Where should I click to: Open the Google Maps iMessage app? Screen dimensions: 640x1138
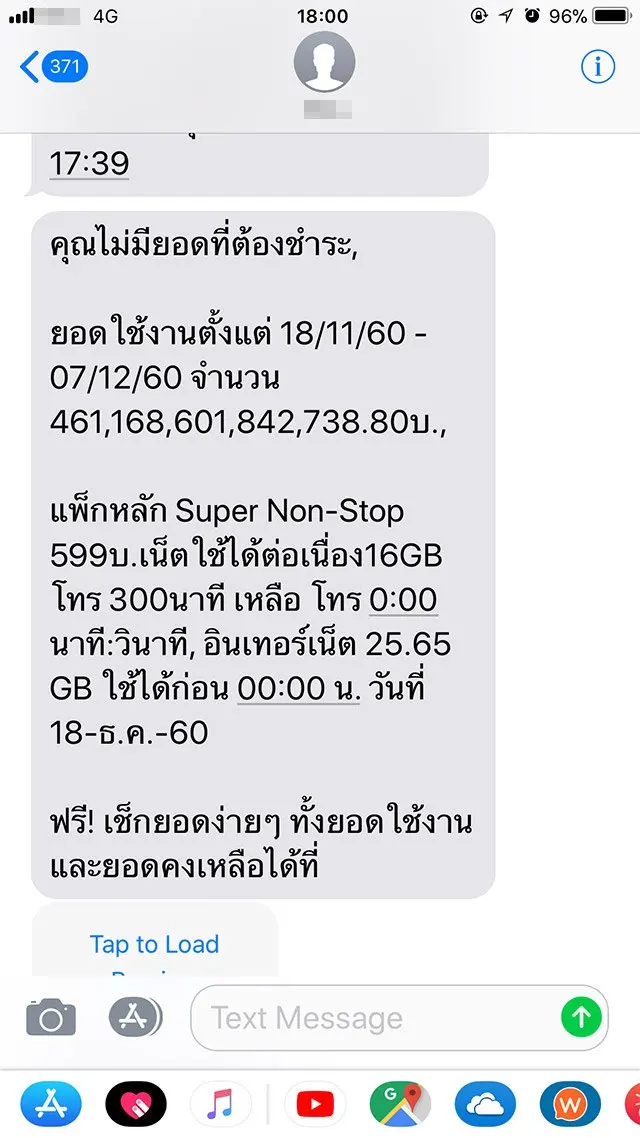(x=400, y=1105)
